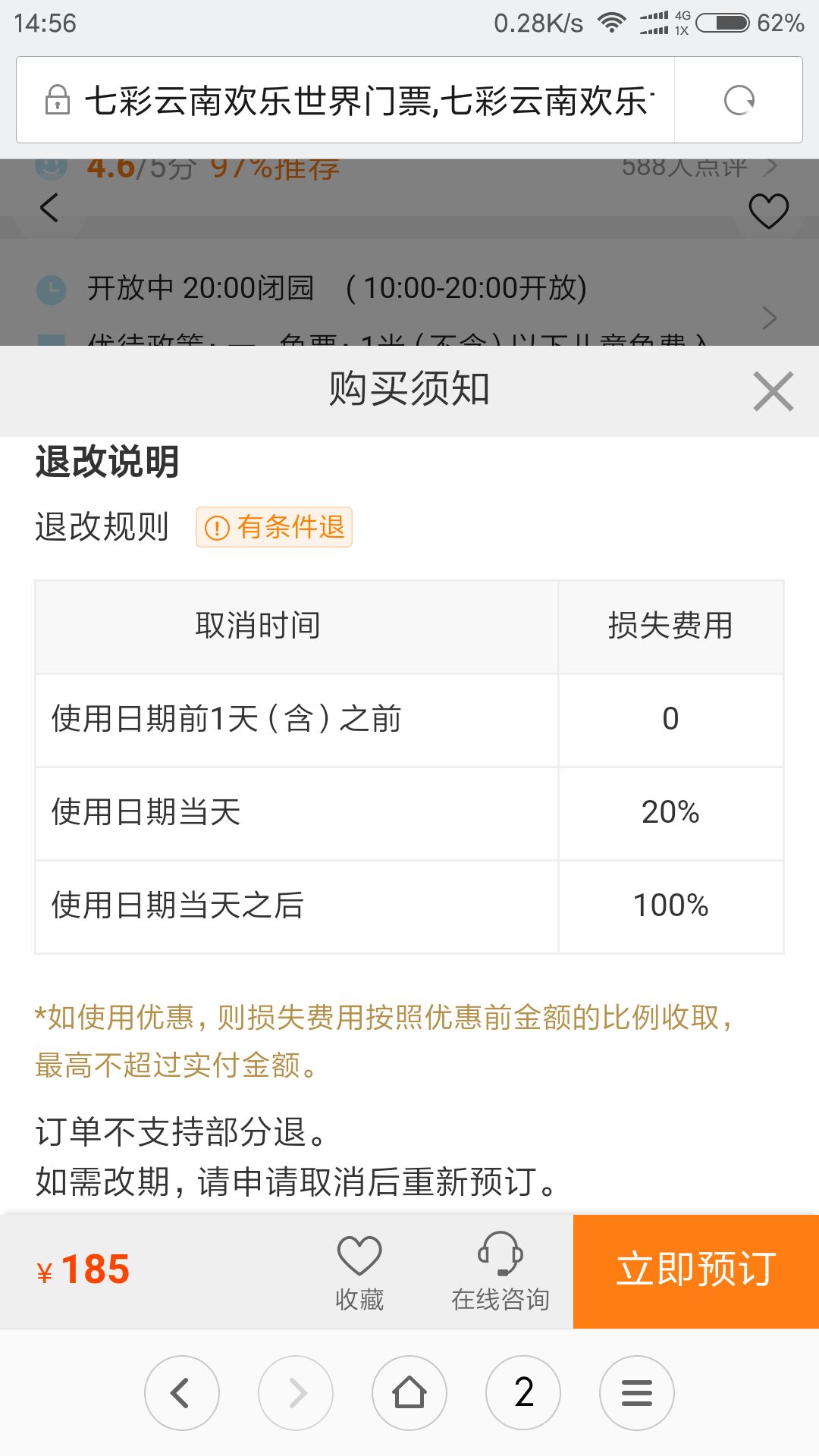Screen dimensions: 819x1456
Task: Add ticket to 收藏 favorites
Action: tap(359, 1272)
